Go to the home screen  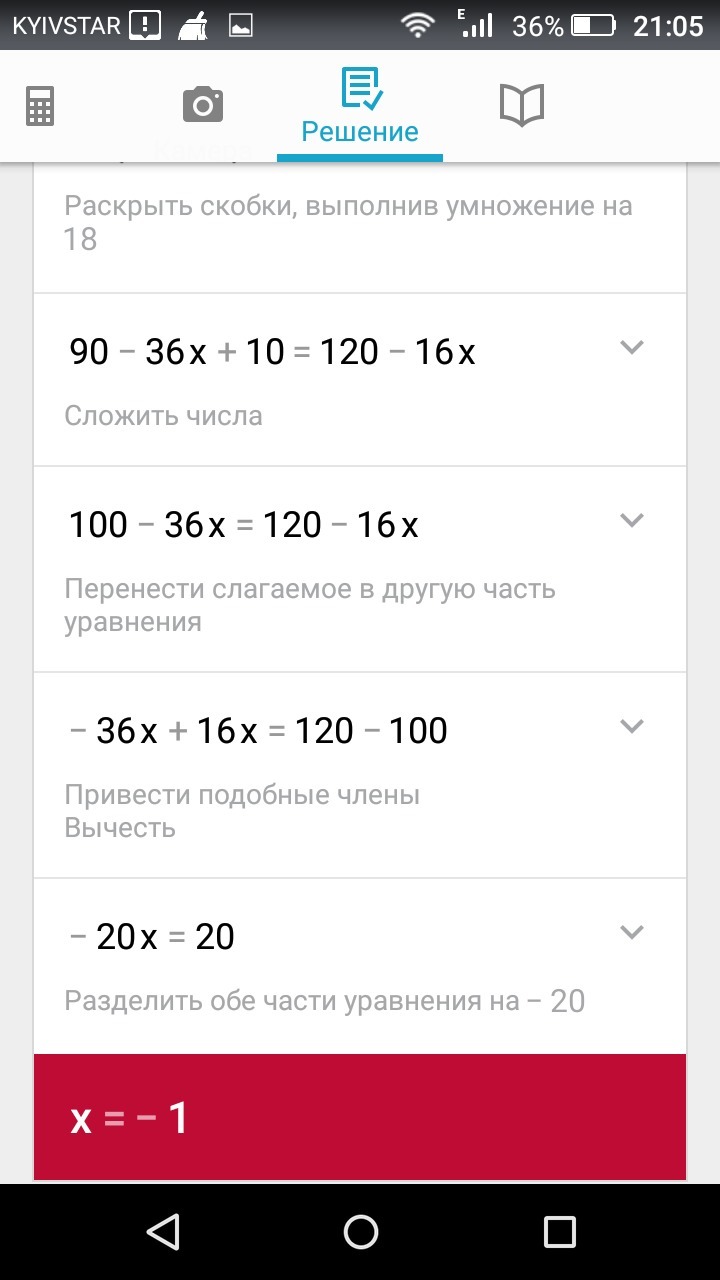pos(360,1231)
